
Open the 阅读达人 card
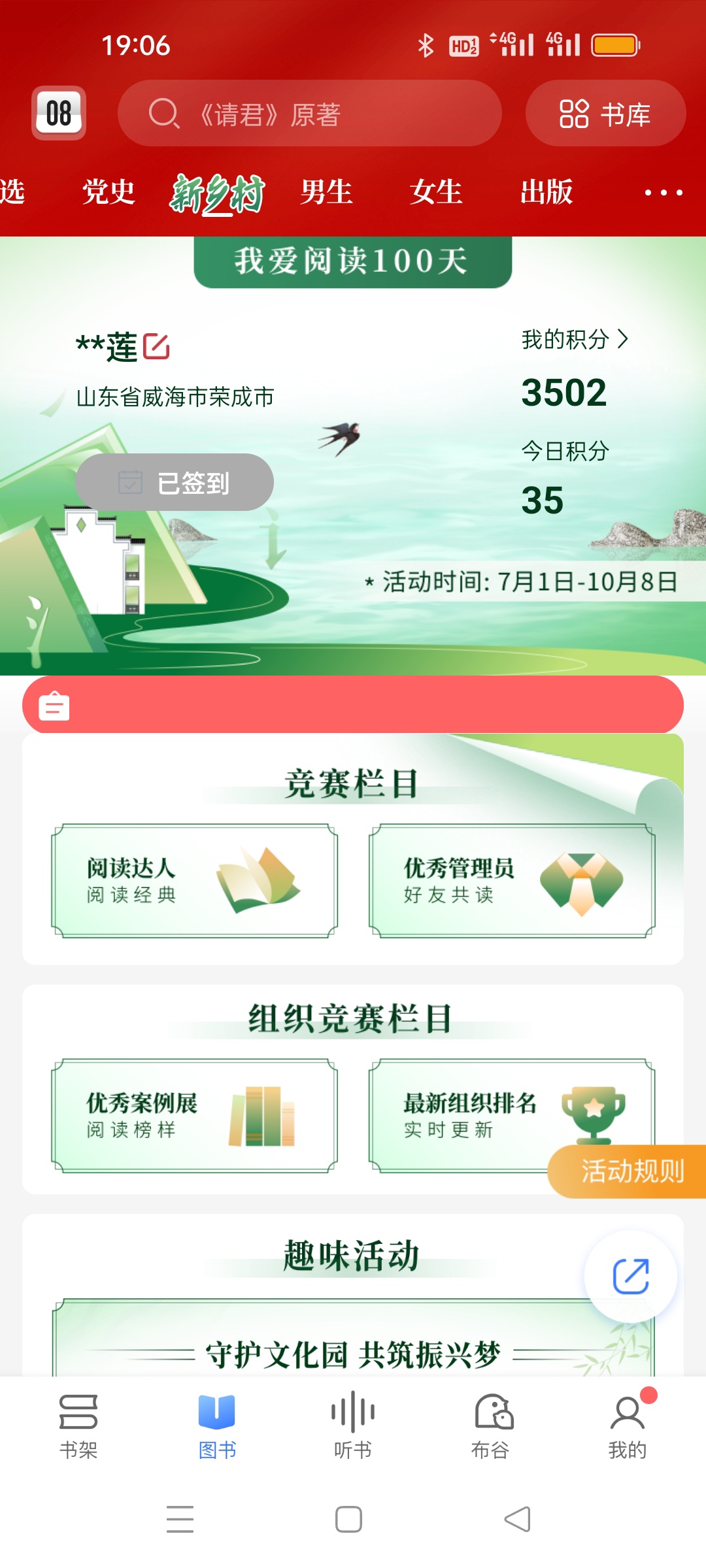[x=194, y=881]
